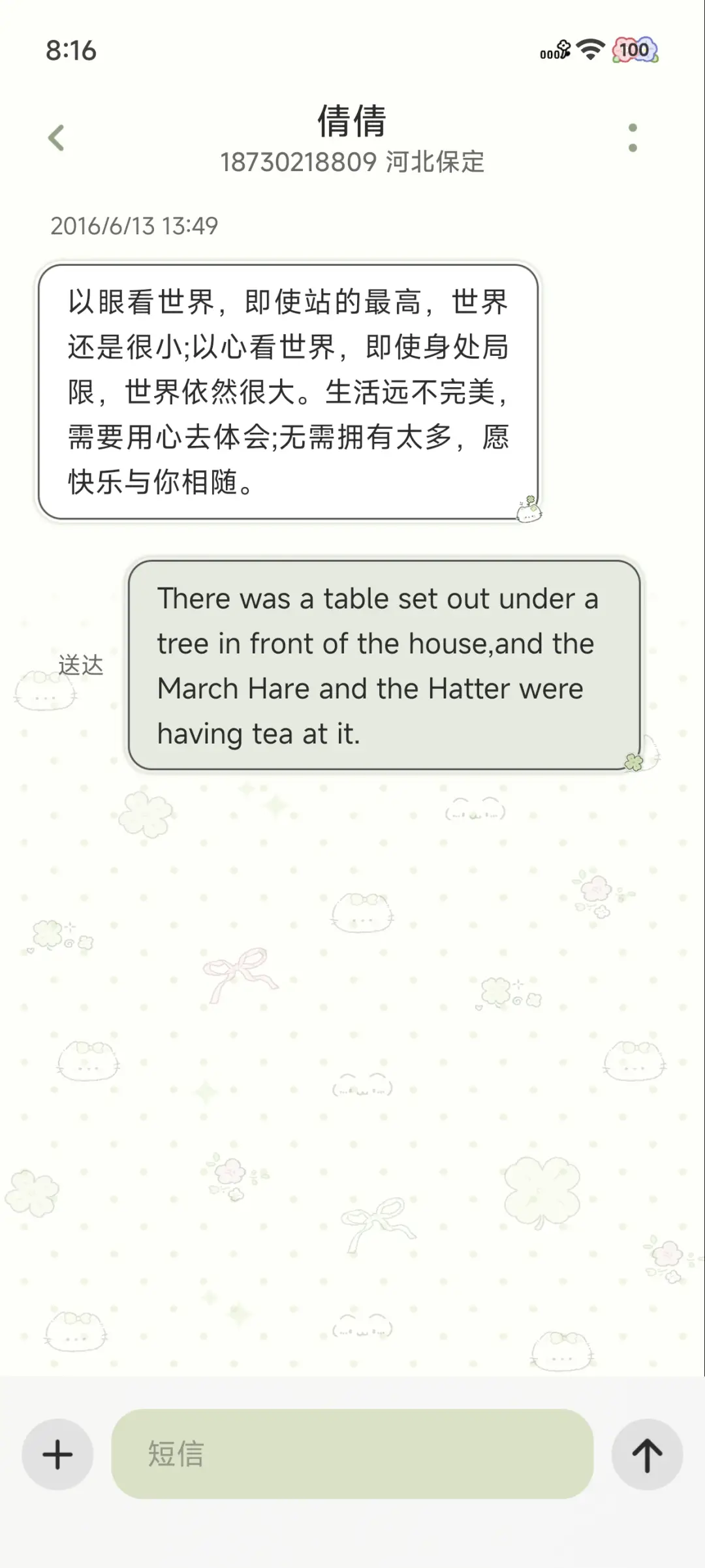Tap the back arrow to exit conversation
This screenshot has height=1568, width=705.
57,138
